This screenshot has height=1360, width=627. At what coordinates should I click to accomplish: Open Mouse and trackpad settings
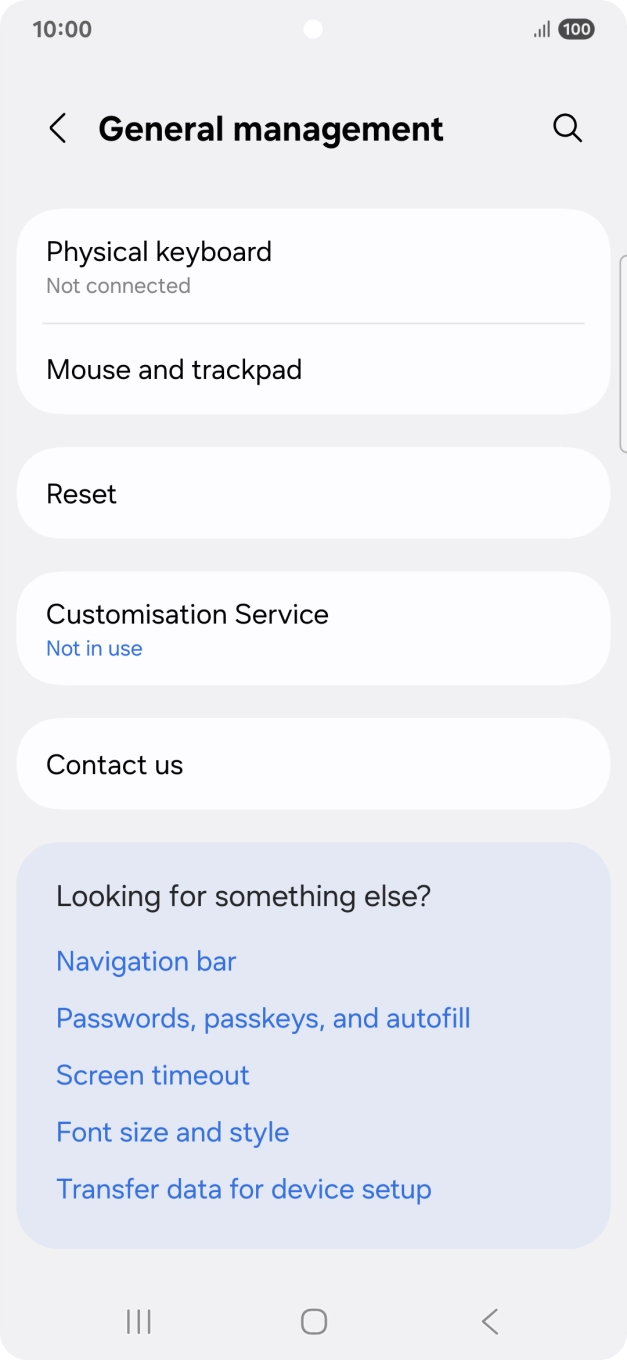[x=313, y=370]
